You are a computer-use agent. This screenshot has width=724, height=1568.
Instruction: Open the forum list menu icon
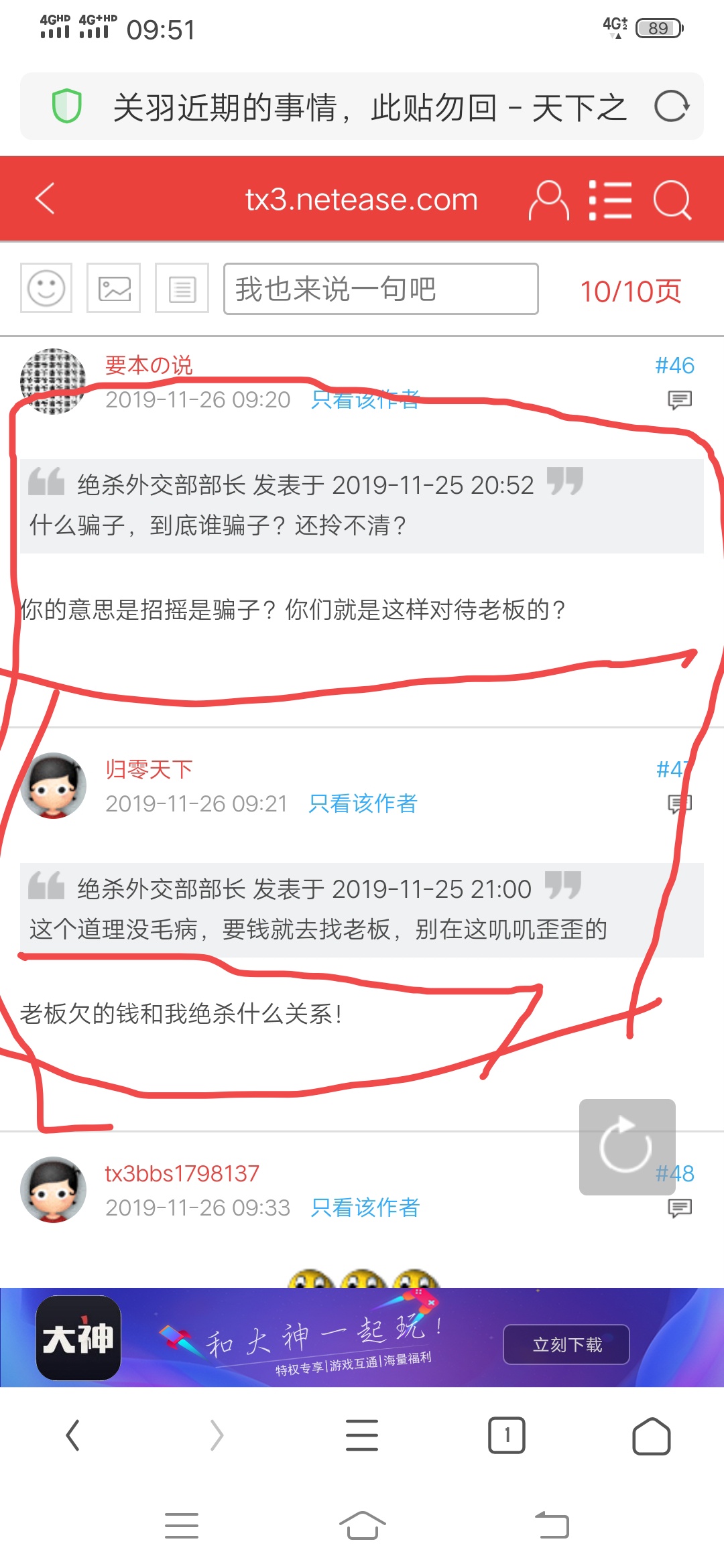(610, 200)
